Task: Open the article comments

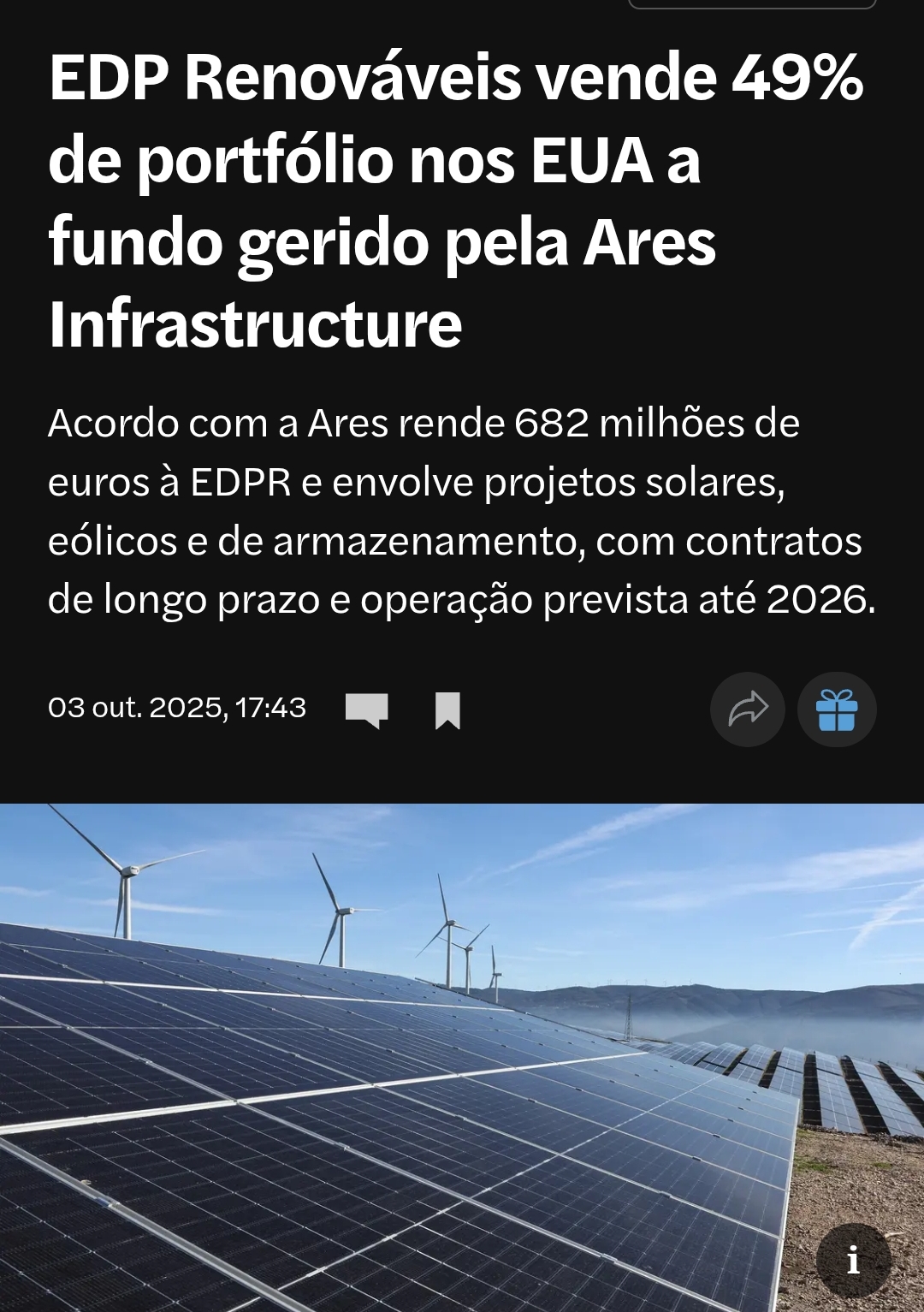Action: pyautogui.click(x=366, y=709)
